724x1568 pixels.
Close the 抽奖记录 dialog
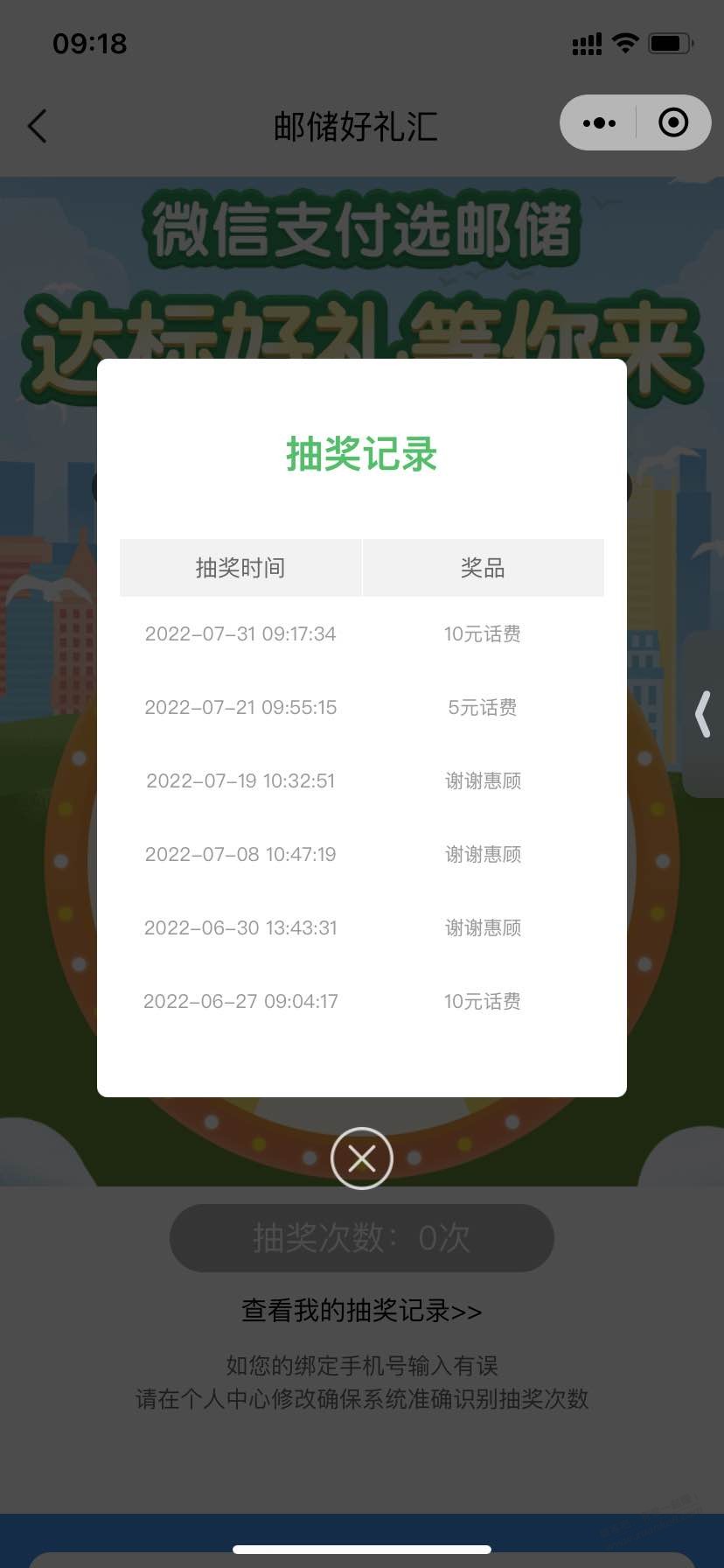pos(362,1158)
